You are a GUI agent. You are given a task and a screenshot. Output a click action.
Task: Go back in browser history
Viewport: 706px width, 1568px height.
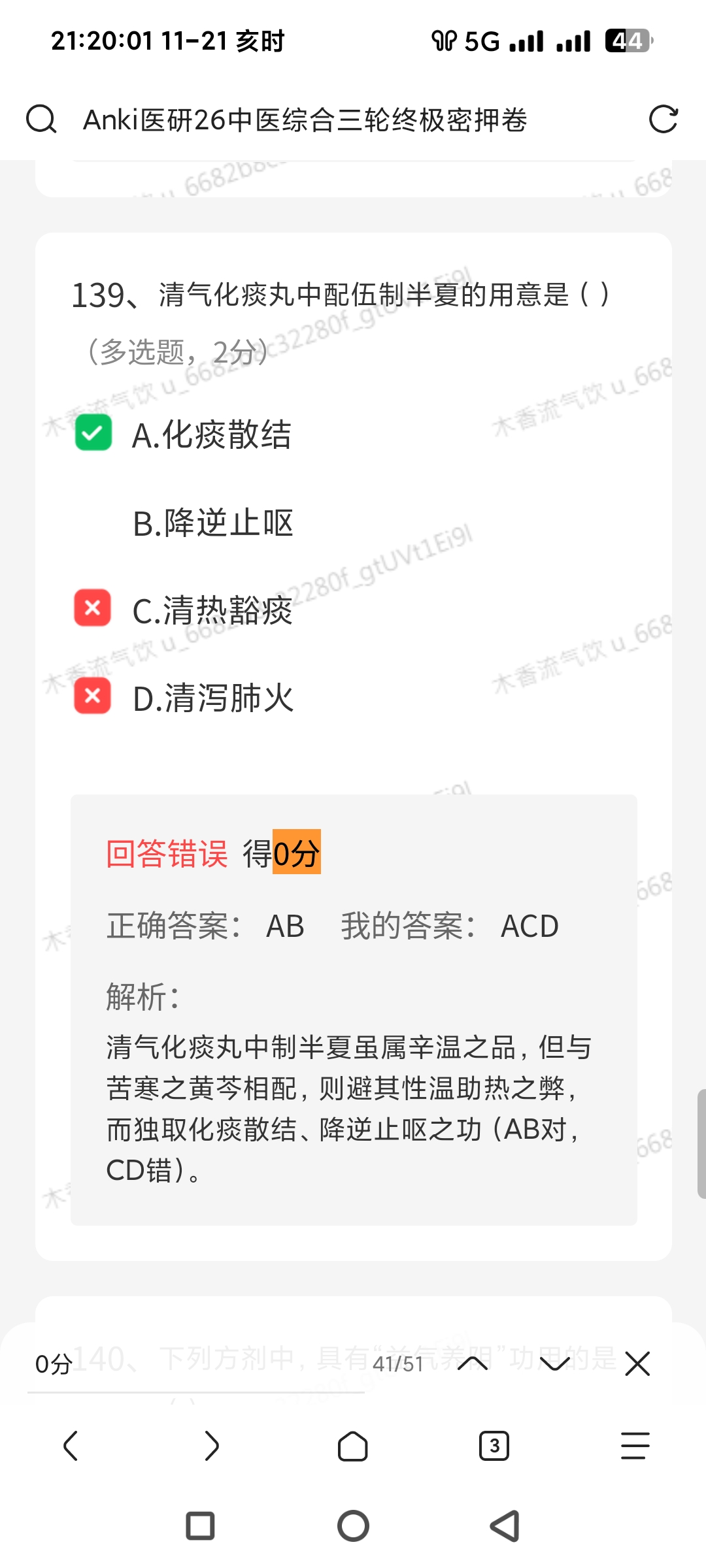click(71, 1445)
